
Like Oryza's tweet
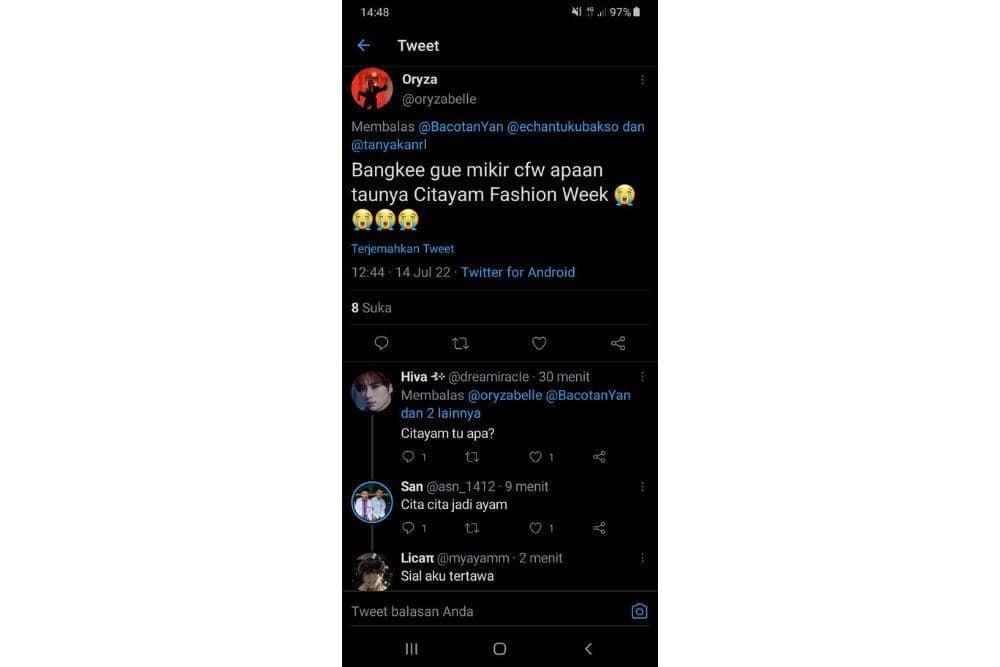(x=539, y=343)
